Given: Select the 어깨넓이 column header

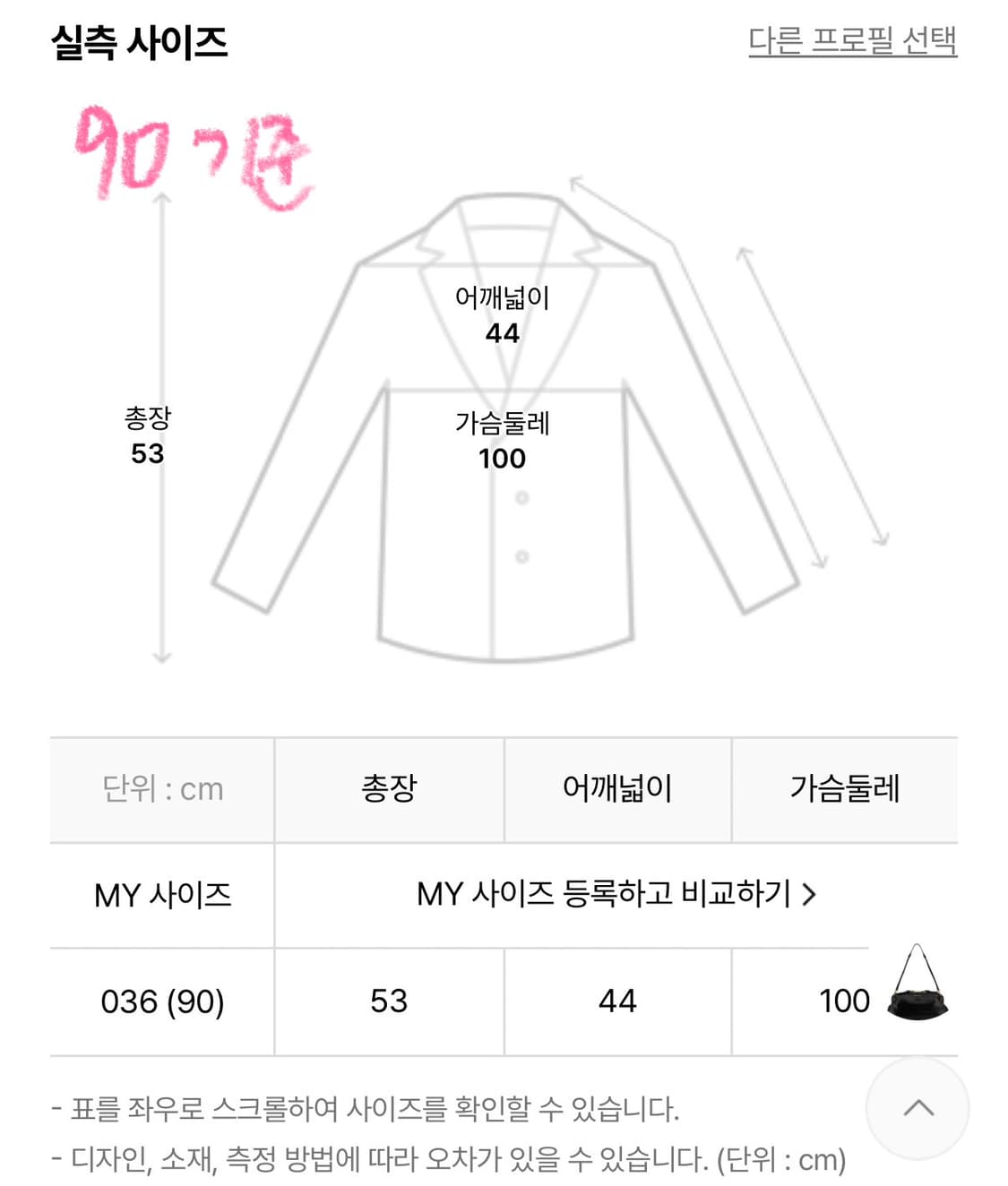Looking at the screenshot, I should [x=616, y=789].
